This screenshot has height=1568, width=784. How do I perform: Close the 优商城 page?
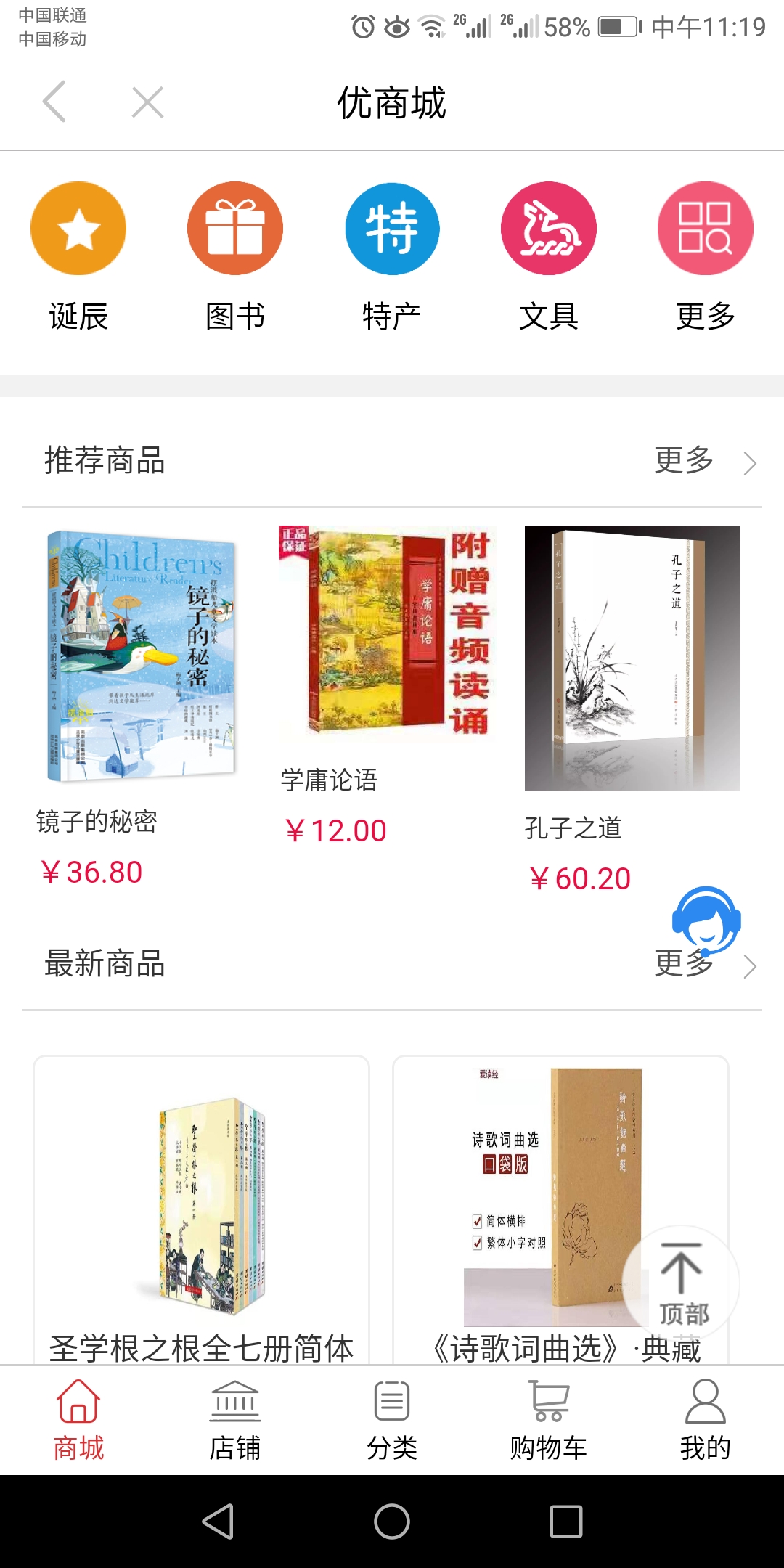tap(147, 102)
